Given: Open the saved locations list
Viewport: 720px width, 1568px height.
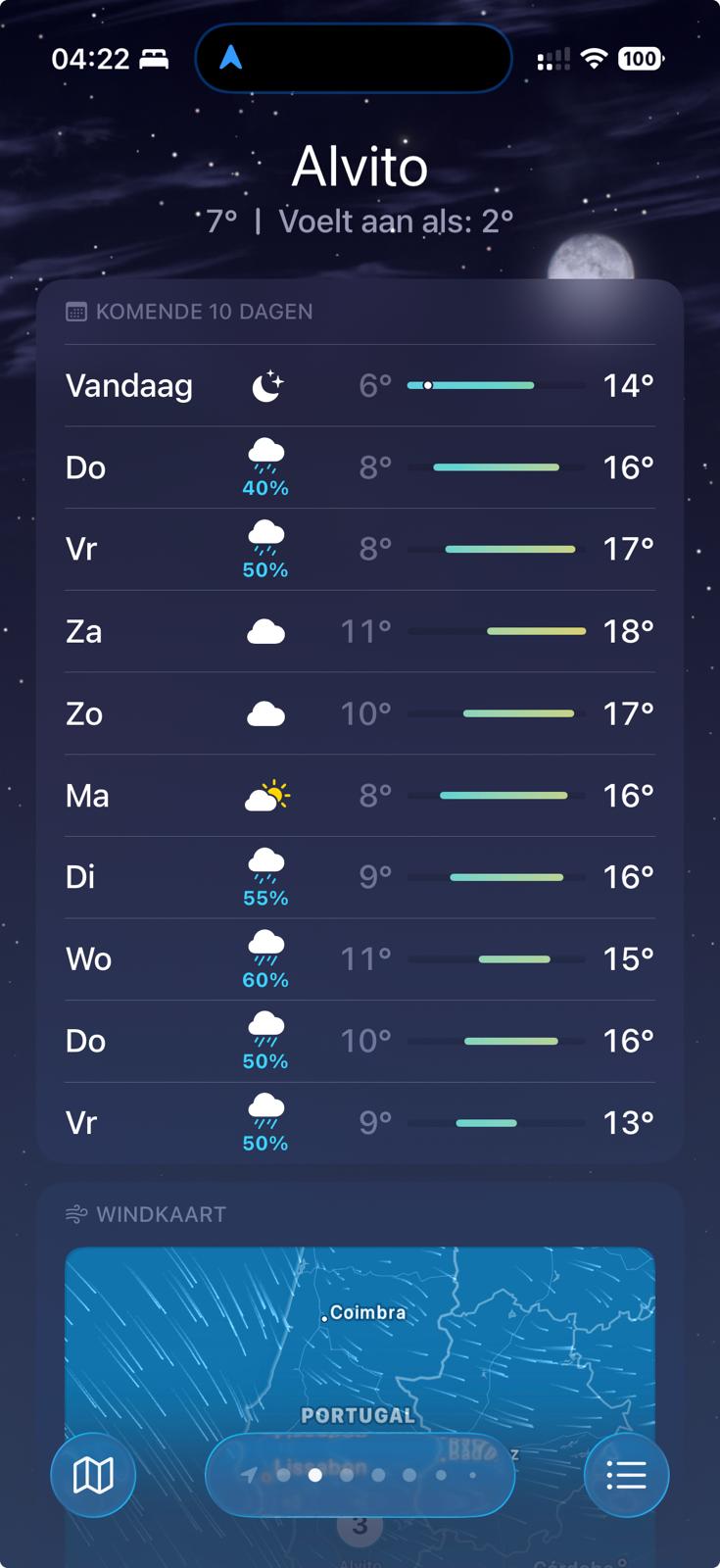Looking at the screenshot, I should [x=626, y=1475].
